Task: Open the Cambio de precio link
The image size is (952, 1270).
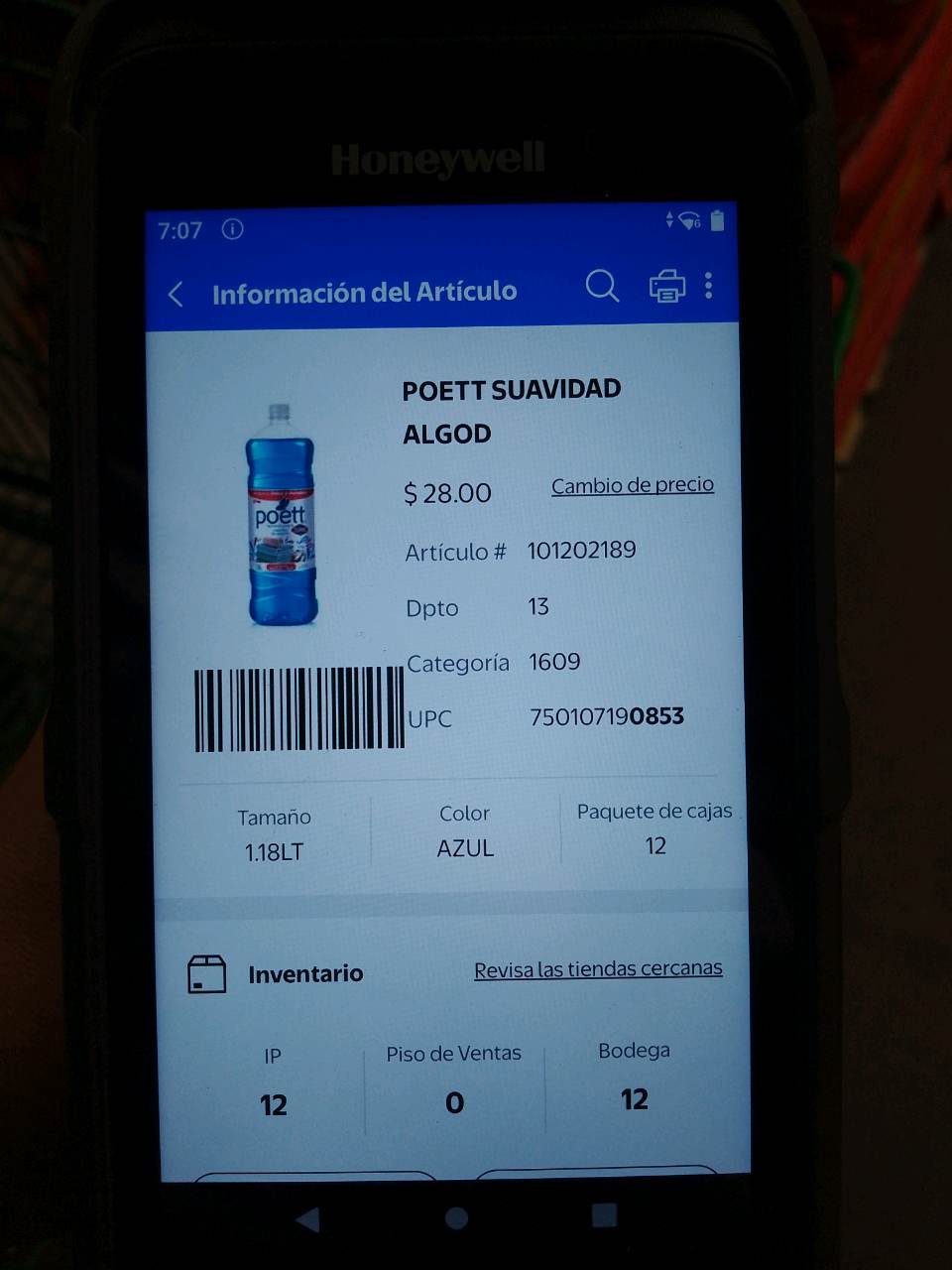Action: [x=633, y=485]
